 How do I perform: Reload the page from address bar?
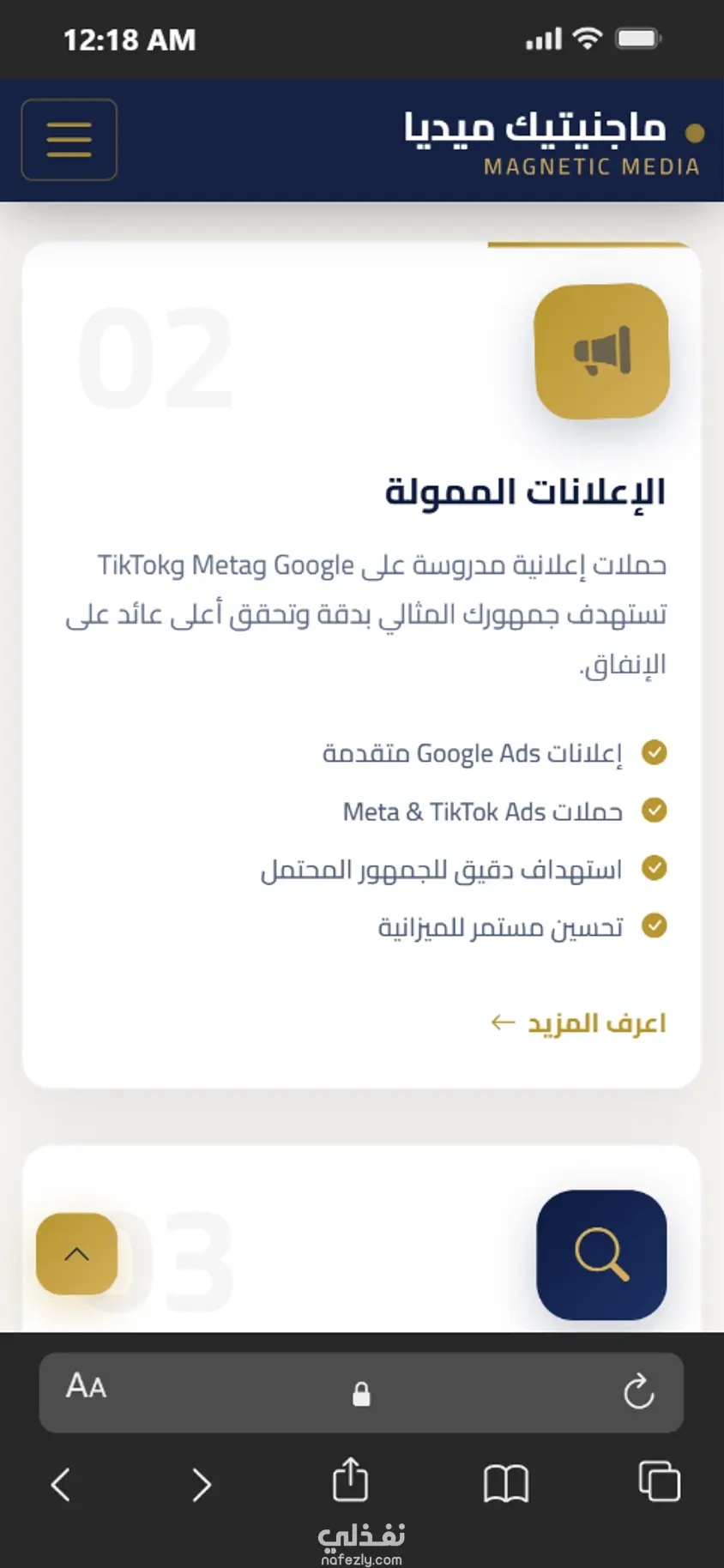pos(638,1391)
